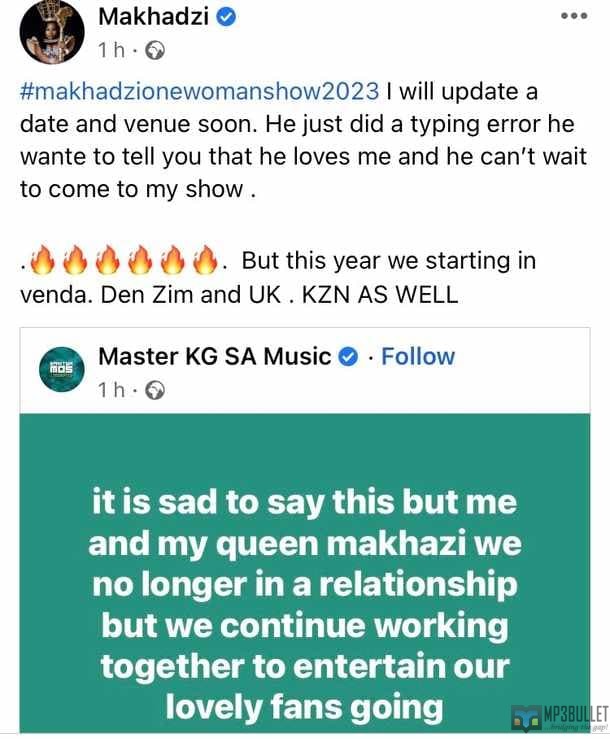Open the Makhadzi profile name
The height and width of the screenshot is (739, 610).
tap(153, 16)
